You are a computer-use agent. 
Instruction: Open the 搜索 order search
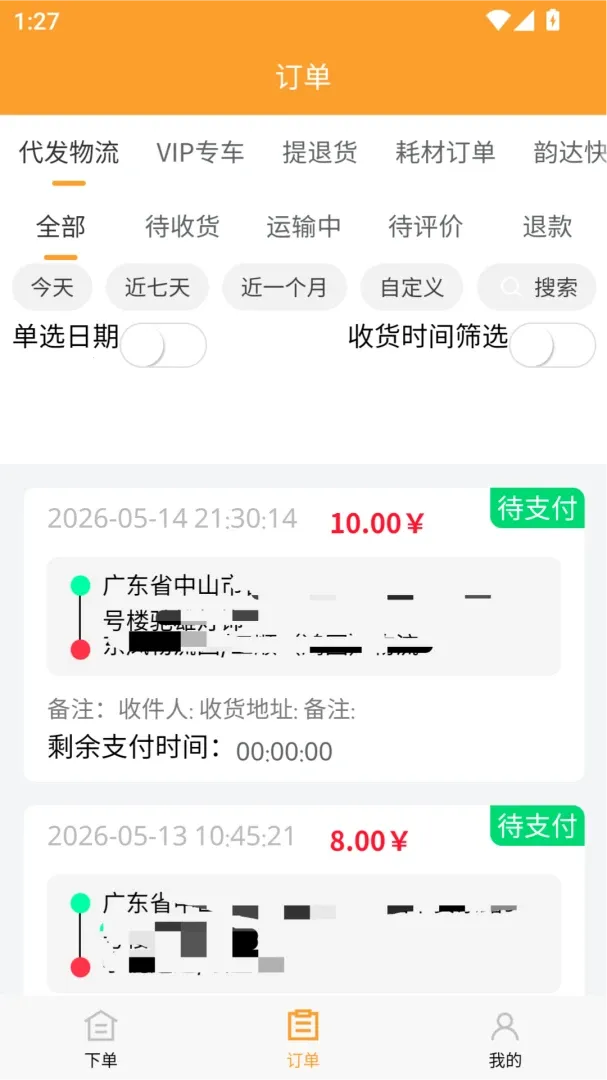[537, 287]
